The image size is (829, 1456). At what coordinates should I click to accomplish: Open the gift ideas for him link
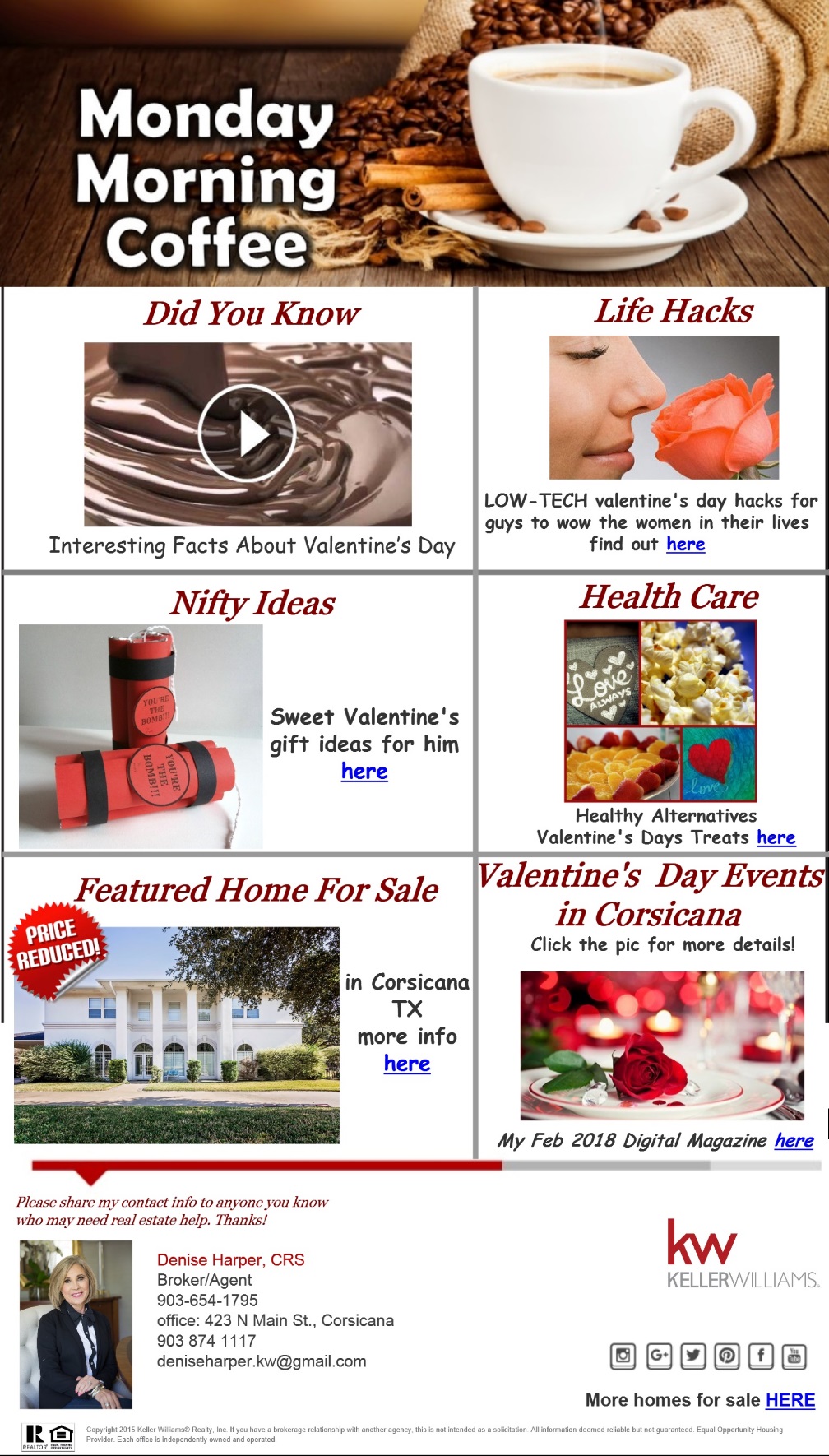click(x=364, y=772)
